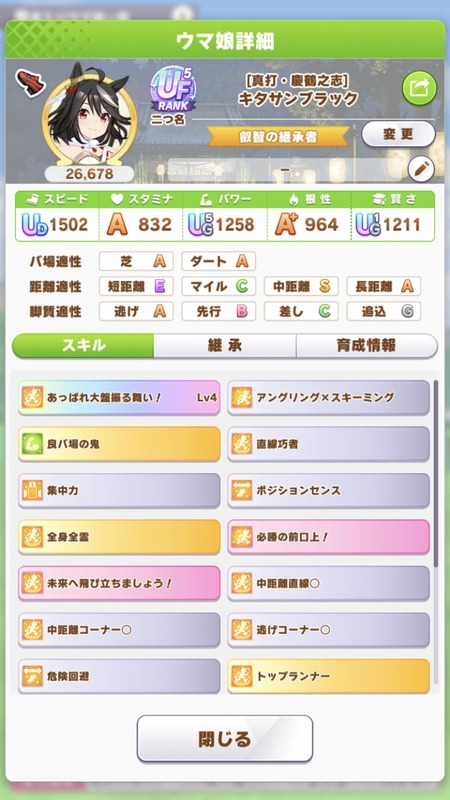Open 未来へ飛び立ちましょう！ skill
450x800 pixels.
coord(119,583)
